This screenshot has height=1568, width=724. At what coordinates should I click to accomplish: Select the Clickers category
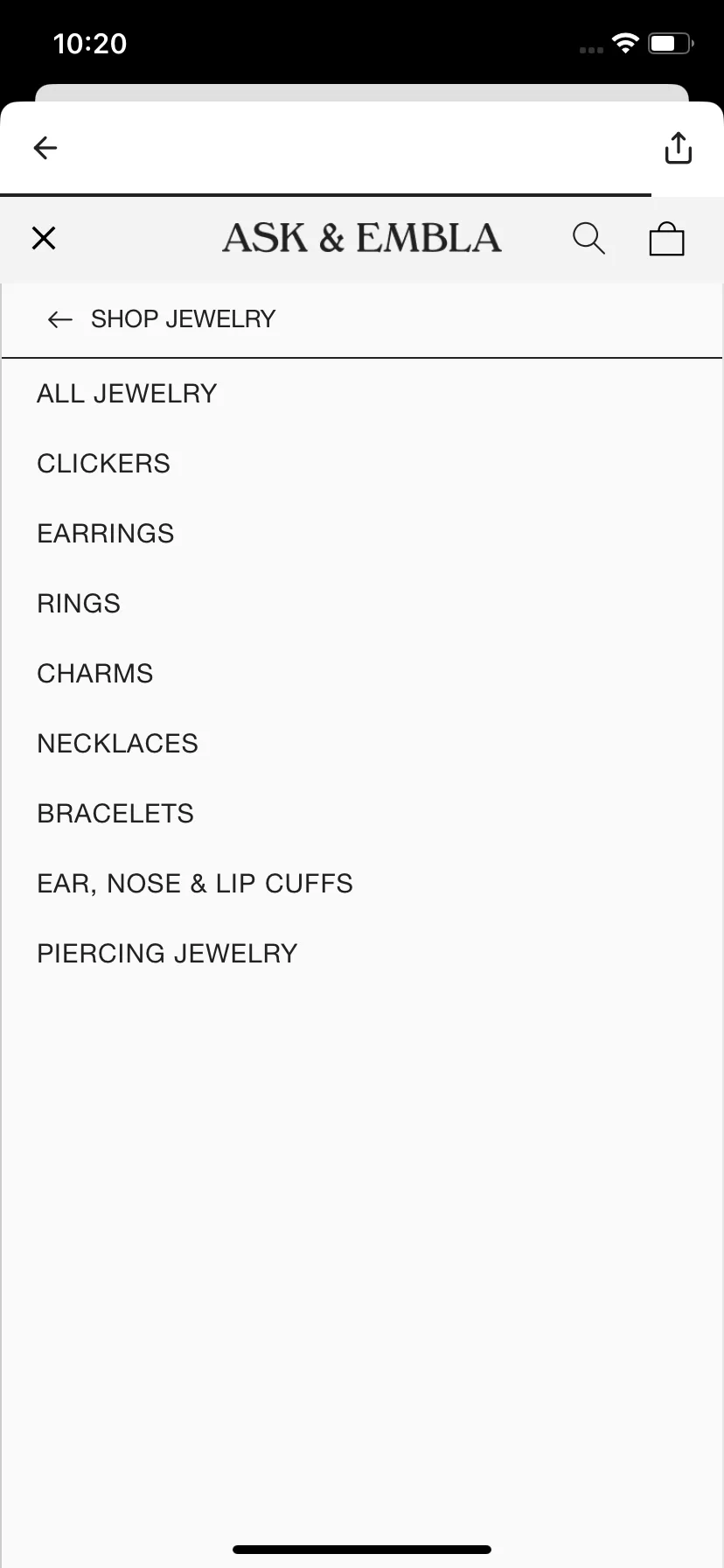104,464
